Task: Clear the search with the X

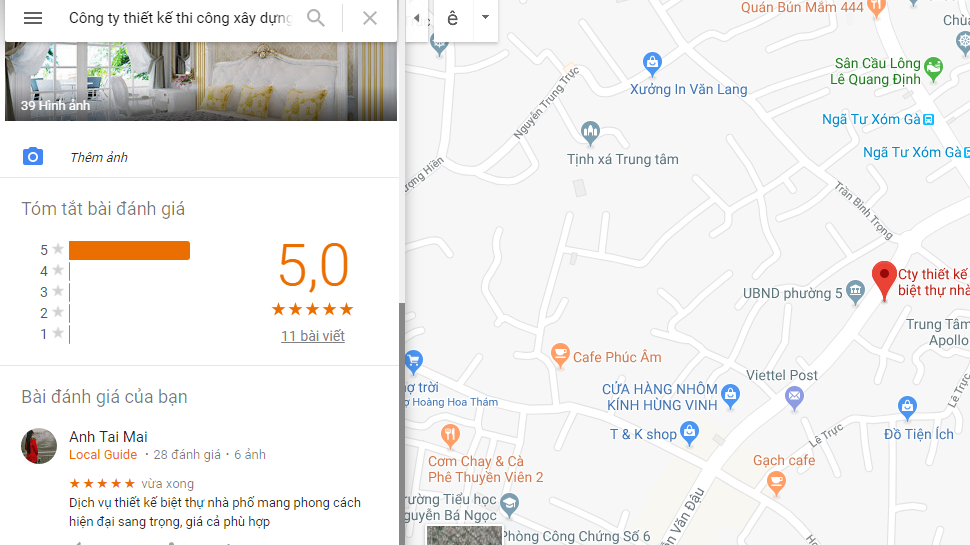Action: point(370,18)
